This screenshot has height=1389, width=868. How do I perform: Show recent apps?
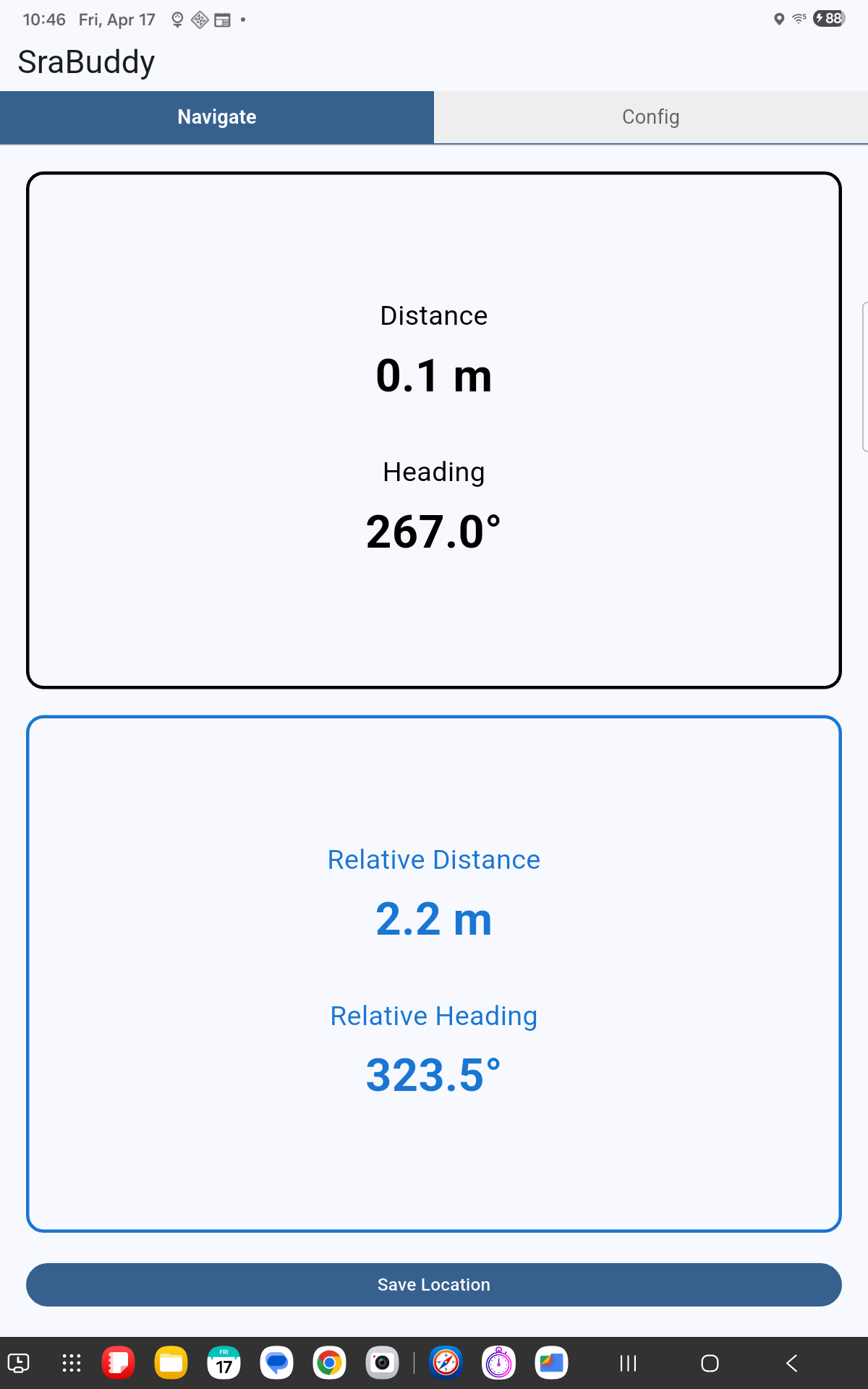point(628,1364)
